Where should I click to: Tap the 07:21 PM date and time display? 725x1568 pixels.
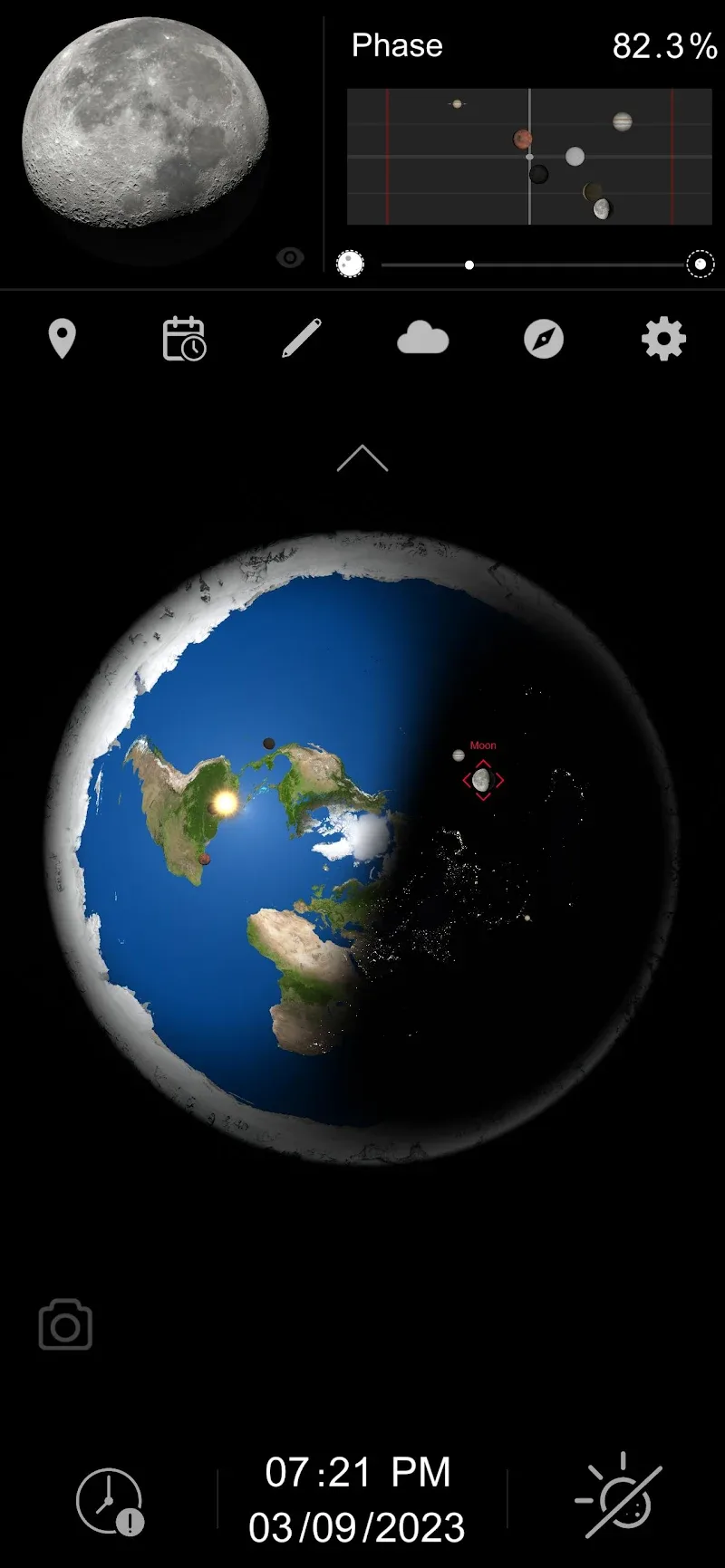[357, 1500]
